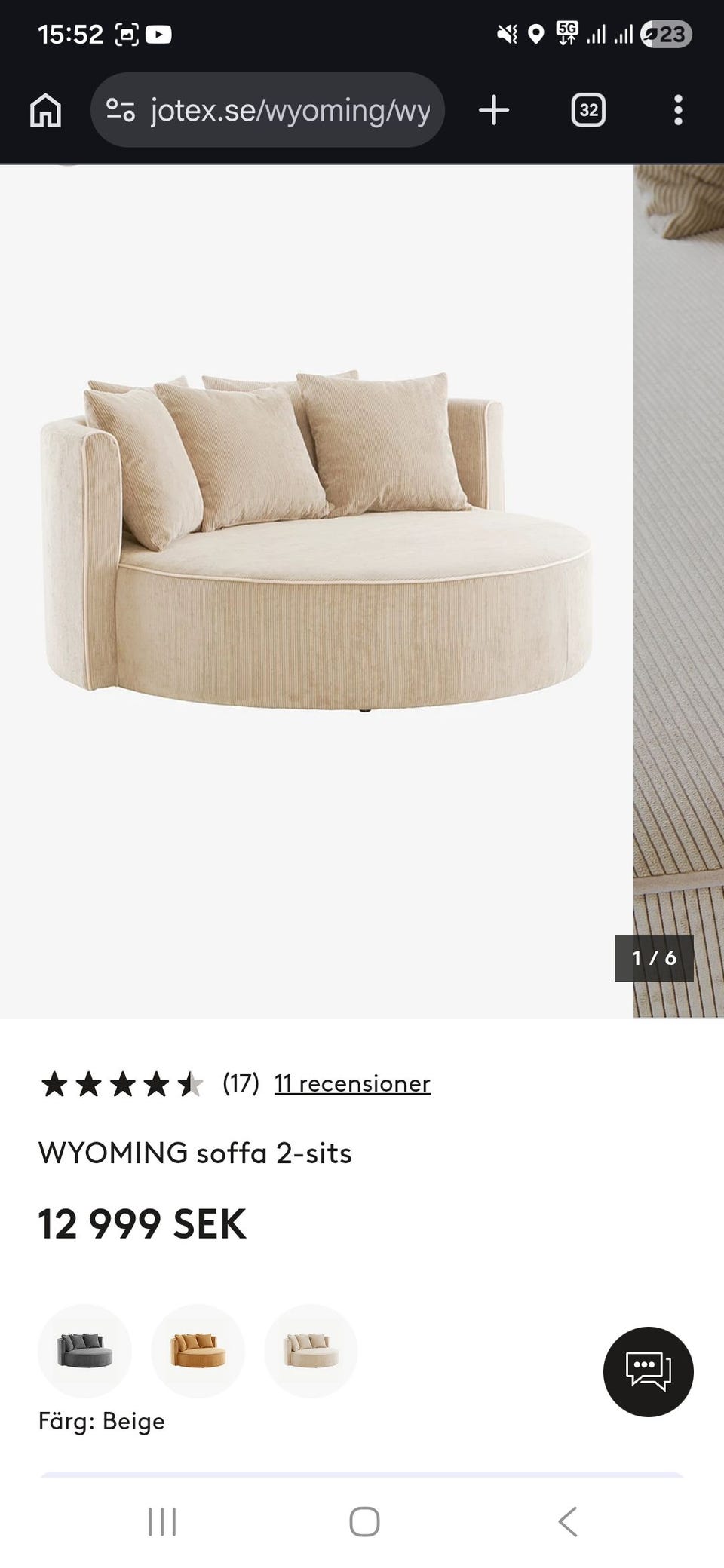Screen dimensions: 724x1568
Task: Go to browser home page
Action: pyautogui.click(x=45, y=110)
